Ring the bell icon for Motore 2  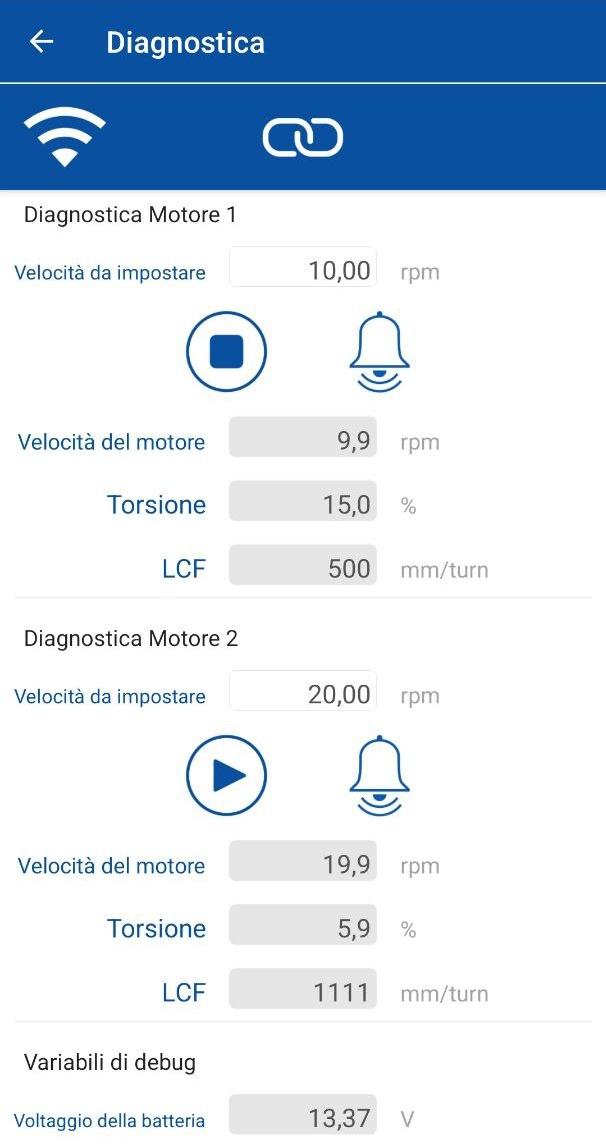click(x=379, y=775)
